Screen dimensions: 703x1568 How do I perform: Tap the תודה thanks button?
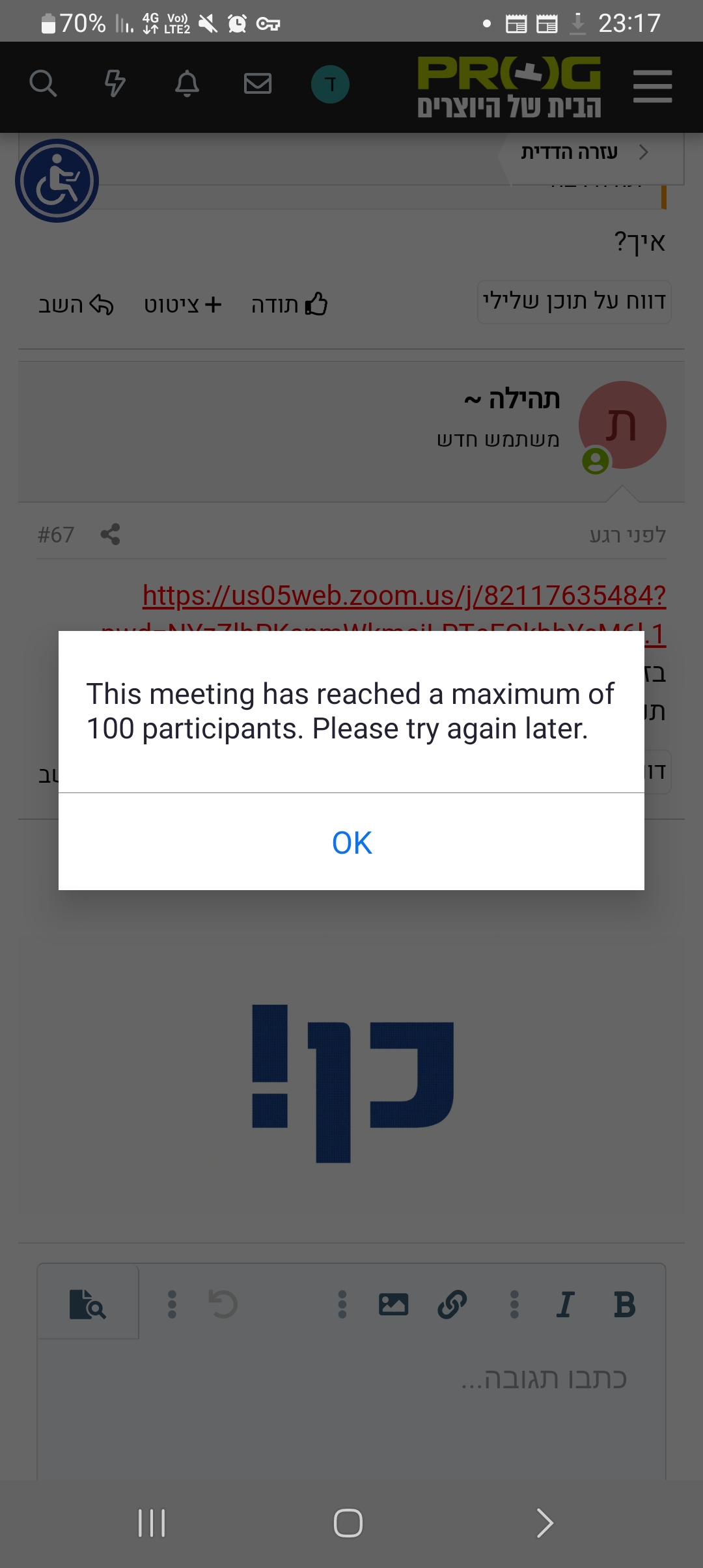click(290, 304)
